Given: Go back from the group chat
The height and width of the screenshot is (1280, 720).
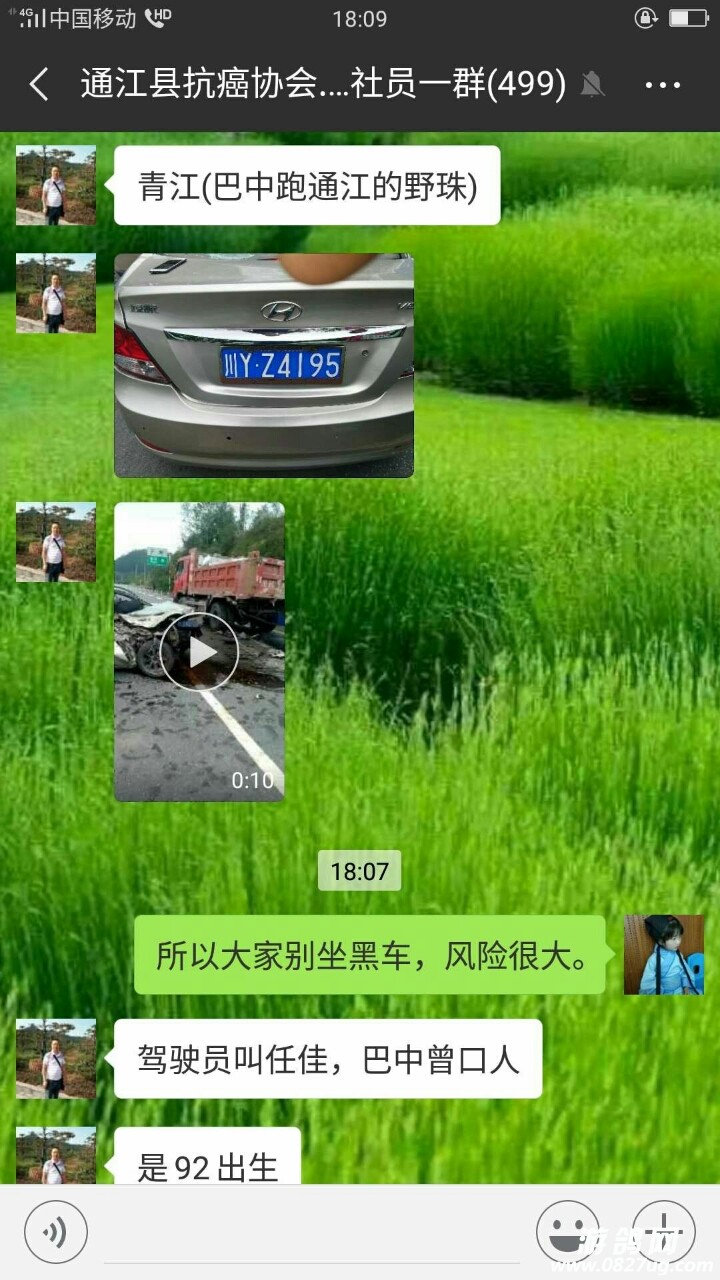Looking at the screenshot, I should pos(39,85).
